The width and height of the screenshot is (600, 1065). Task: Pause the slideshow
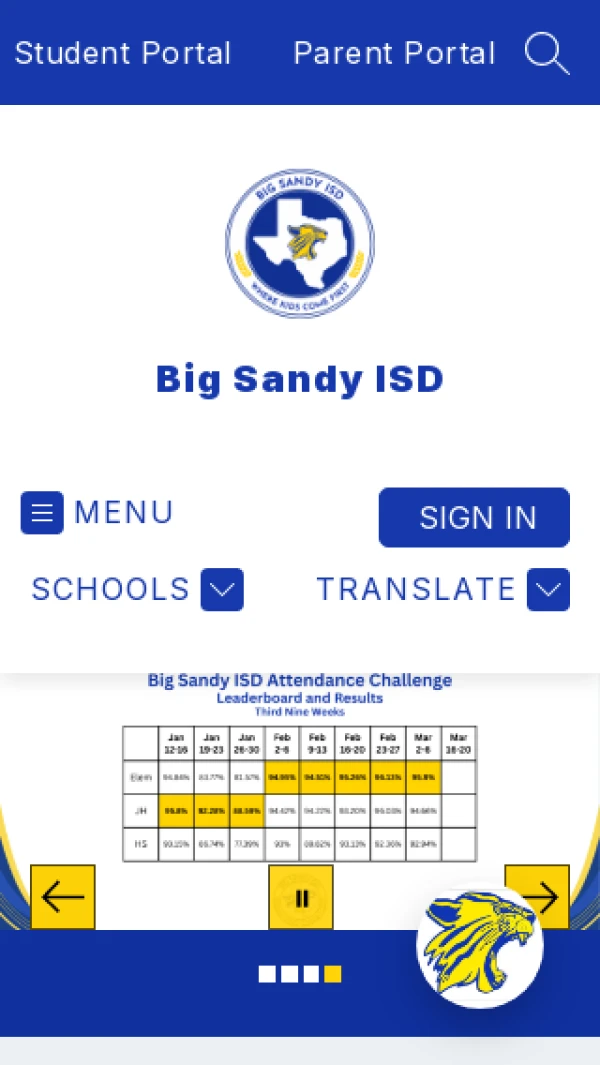tap(301, 897)
